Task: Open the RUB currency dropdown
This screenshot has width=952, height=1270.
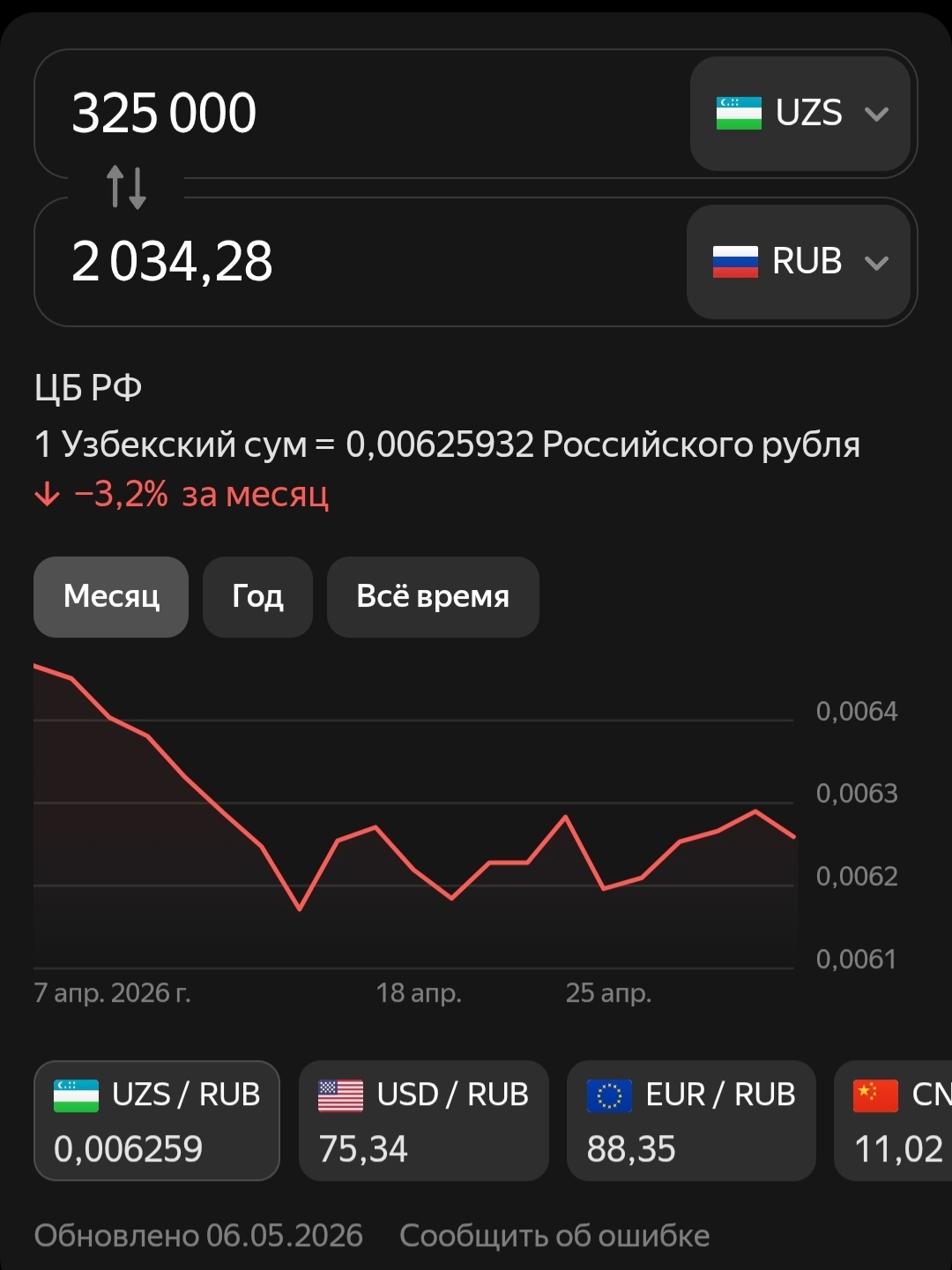Action: click(x=799, y=262)
